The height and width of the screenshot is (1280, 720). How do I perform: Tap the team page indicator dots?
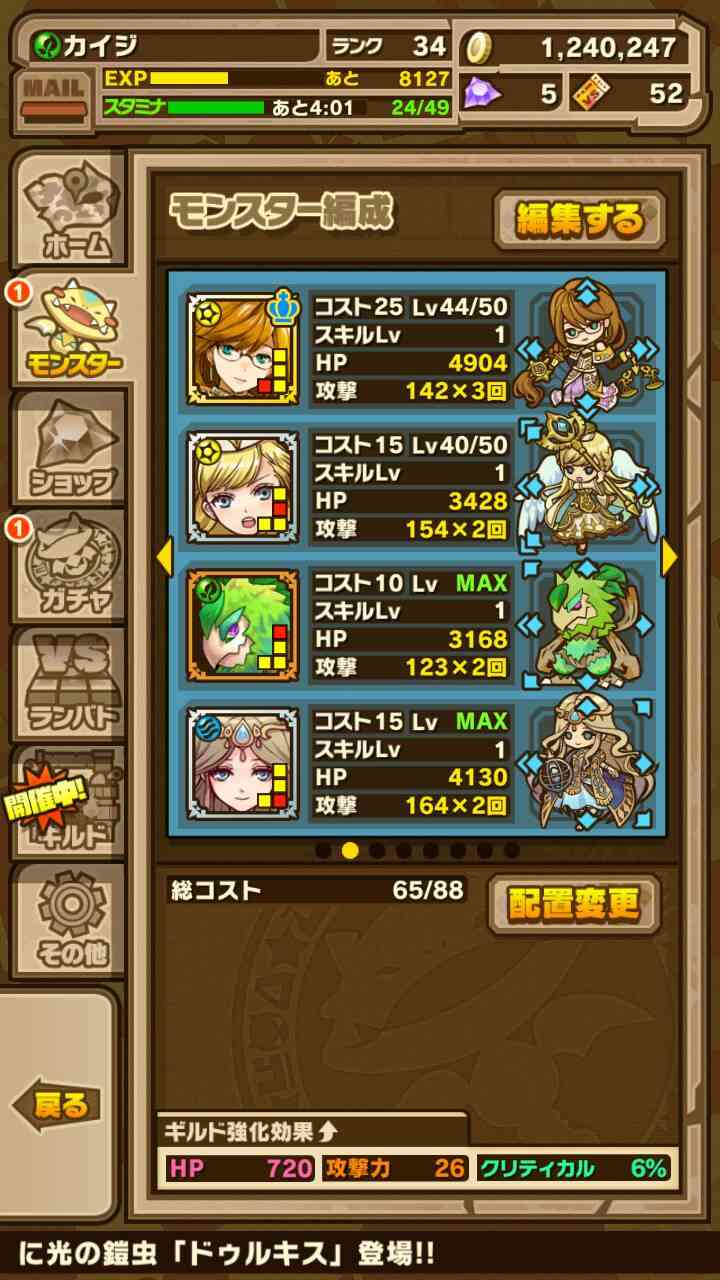[417, 851]
